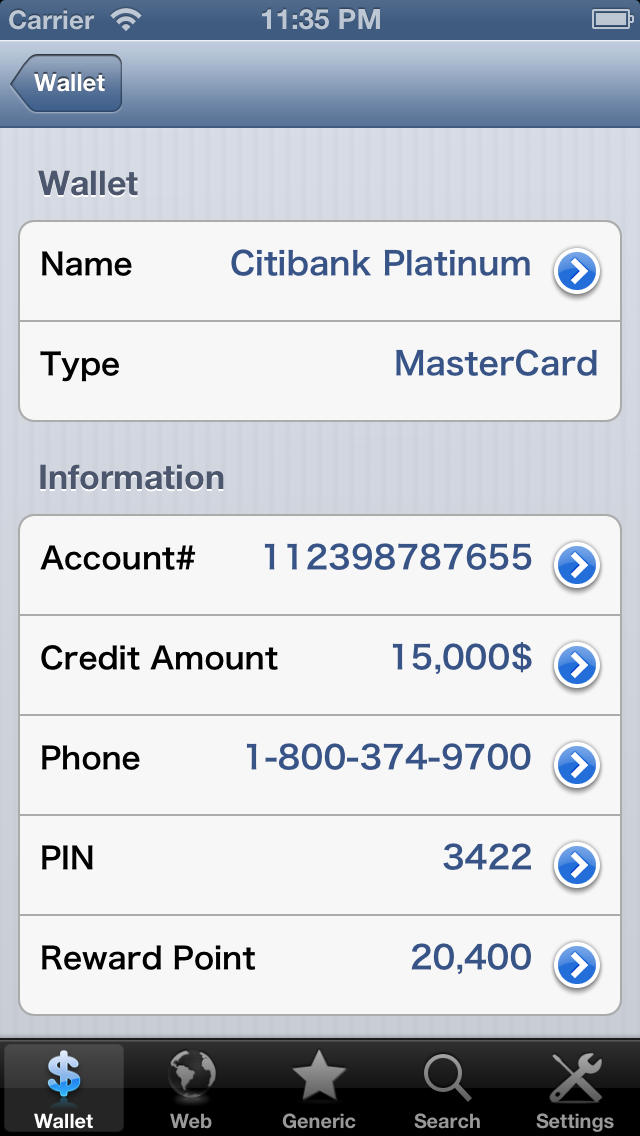Go back to the Wallet list

point(67,83)
